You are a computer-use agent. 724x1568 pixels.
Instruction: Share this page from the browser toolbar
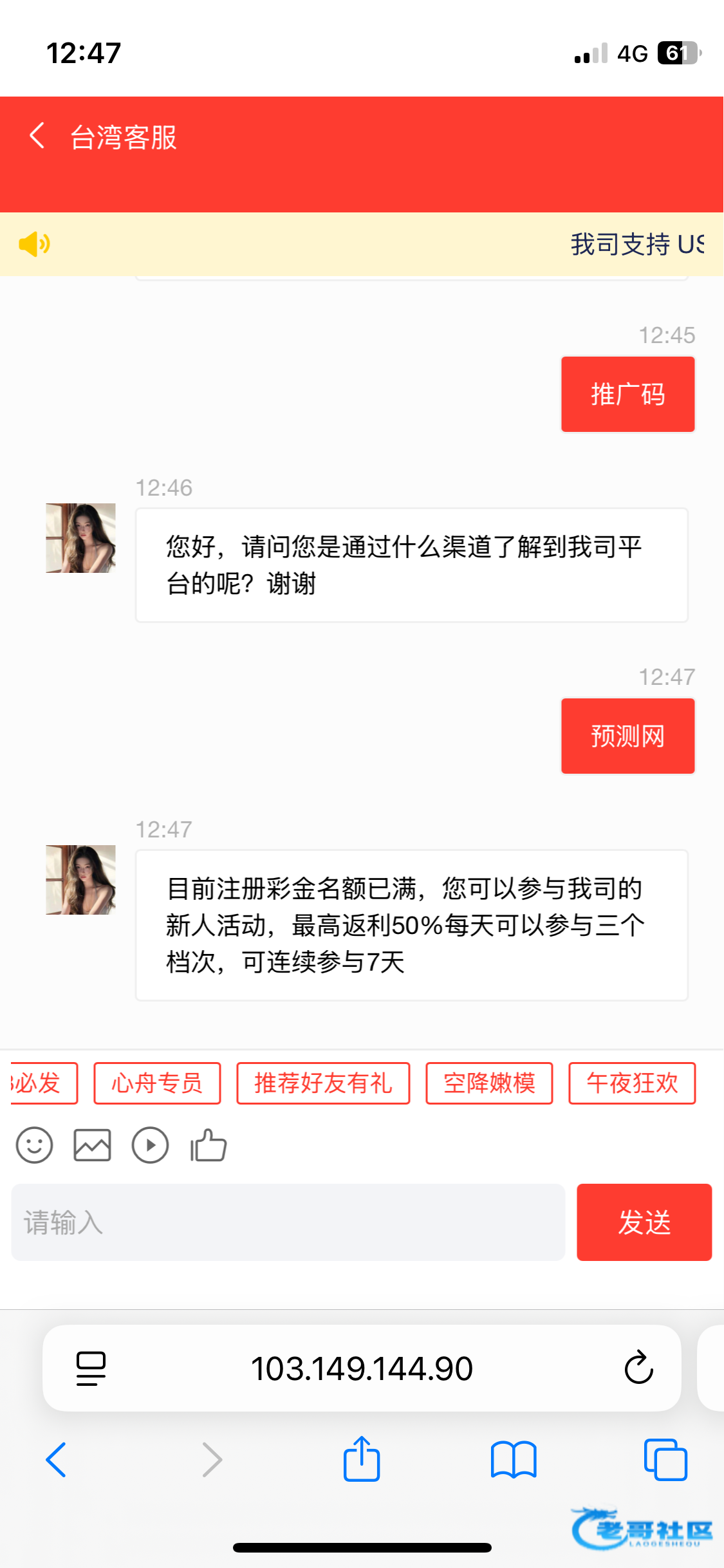362,1459
